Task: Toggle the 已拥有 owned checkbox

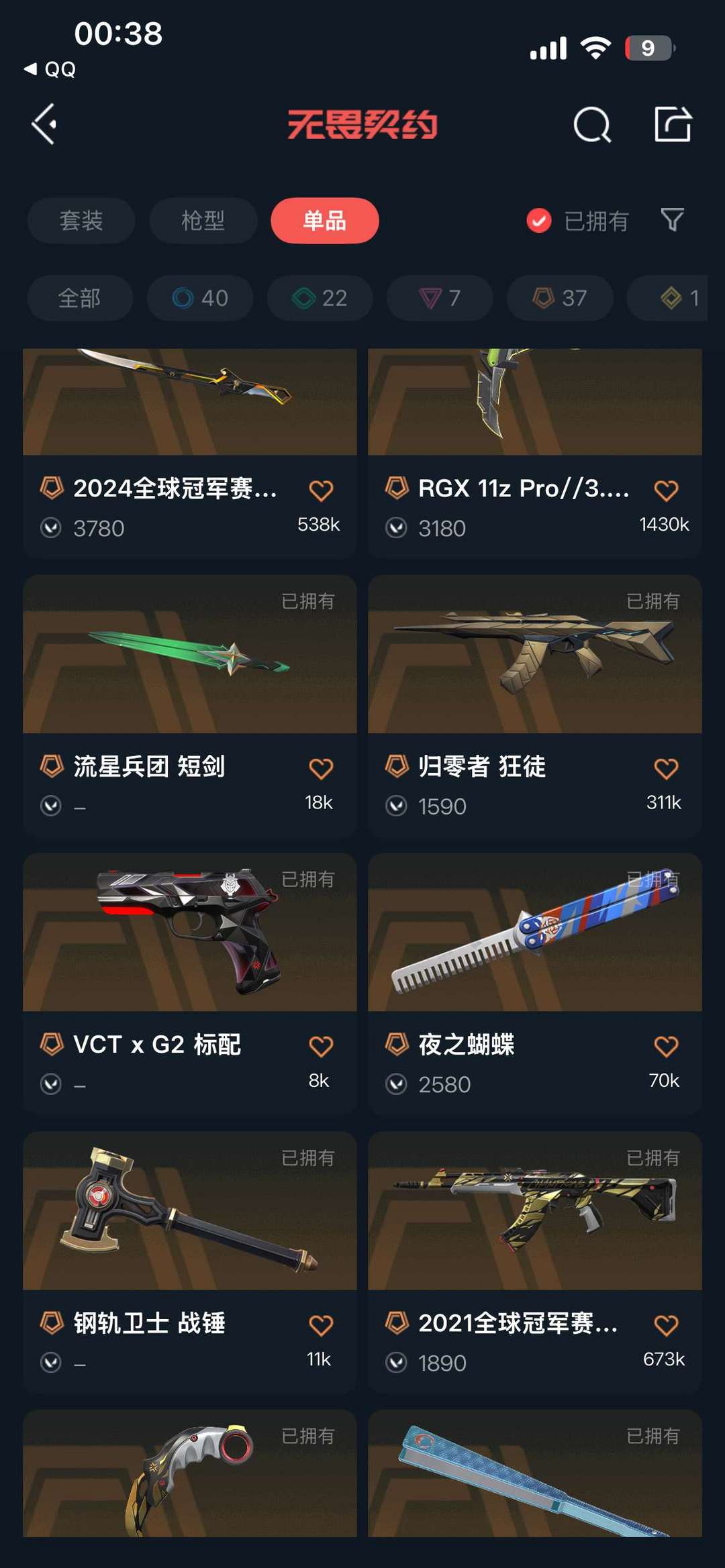Action: (538, 221)
